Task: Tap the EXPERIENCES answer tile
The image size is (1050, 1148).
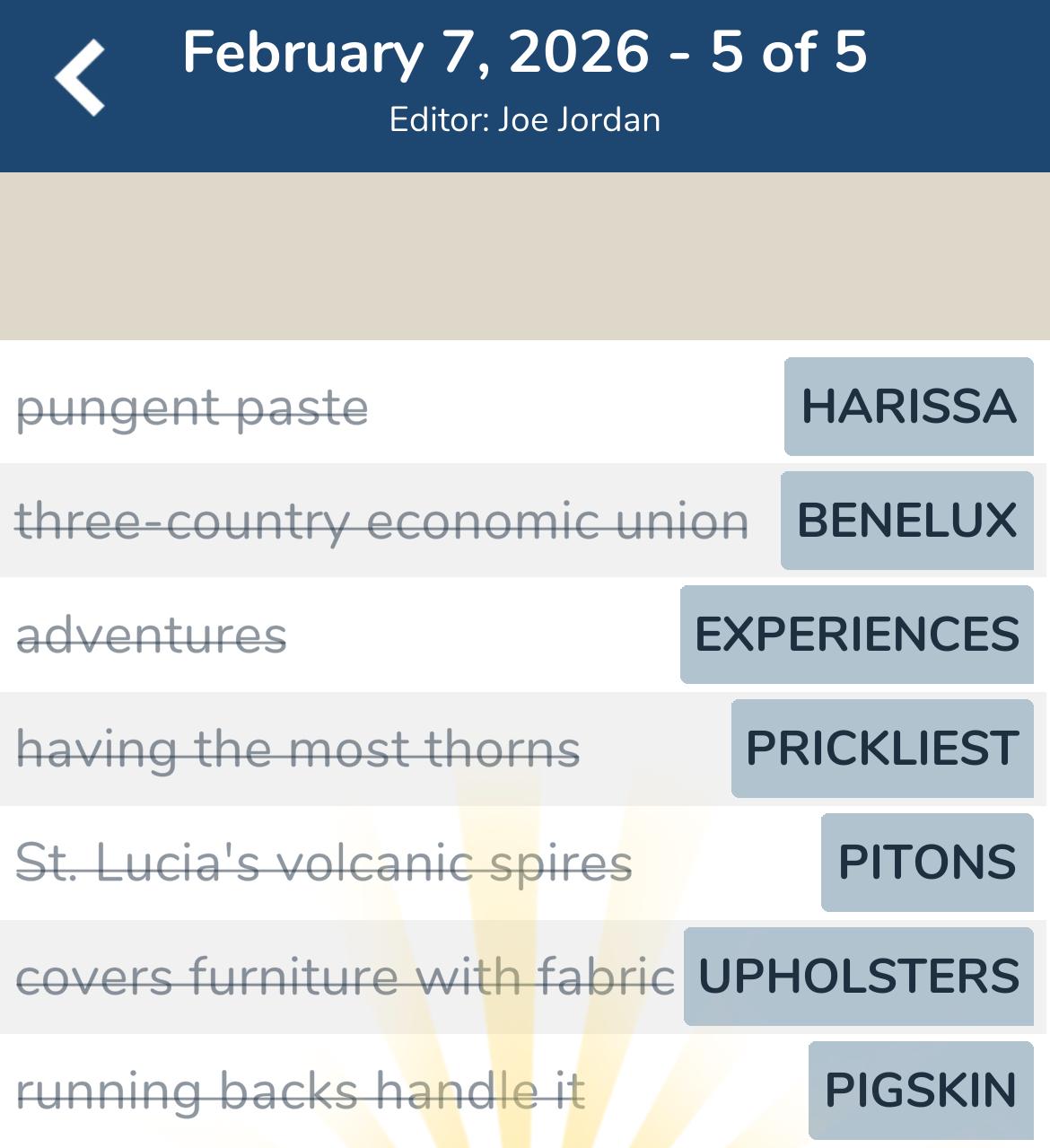Action: 855,635
